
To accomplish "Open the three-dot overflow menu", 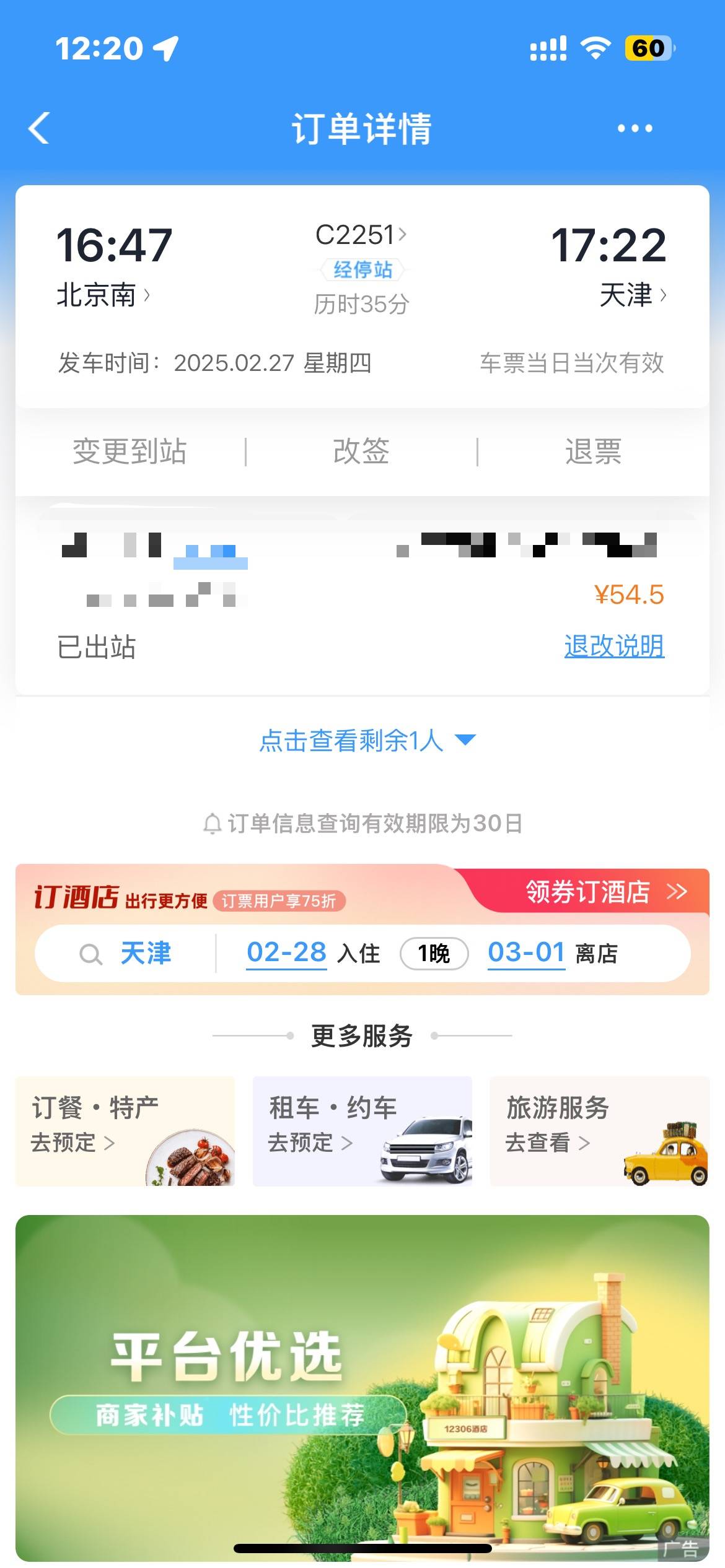I will pos(635,128).
